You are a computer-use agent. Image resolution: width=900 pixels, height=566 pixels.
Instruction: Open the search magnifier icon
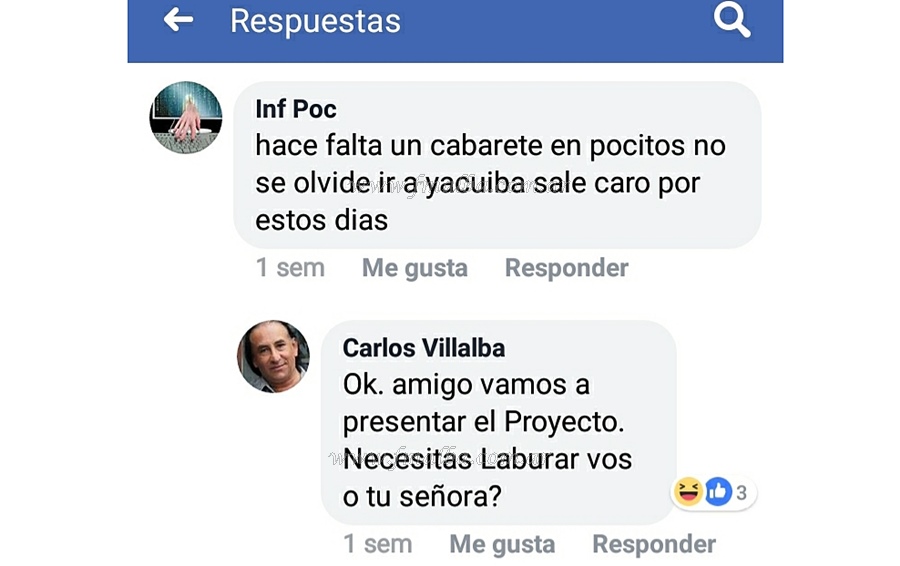(x=731, y=20)
